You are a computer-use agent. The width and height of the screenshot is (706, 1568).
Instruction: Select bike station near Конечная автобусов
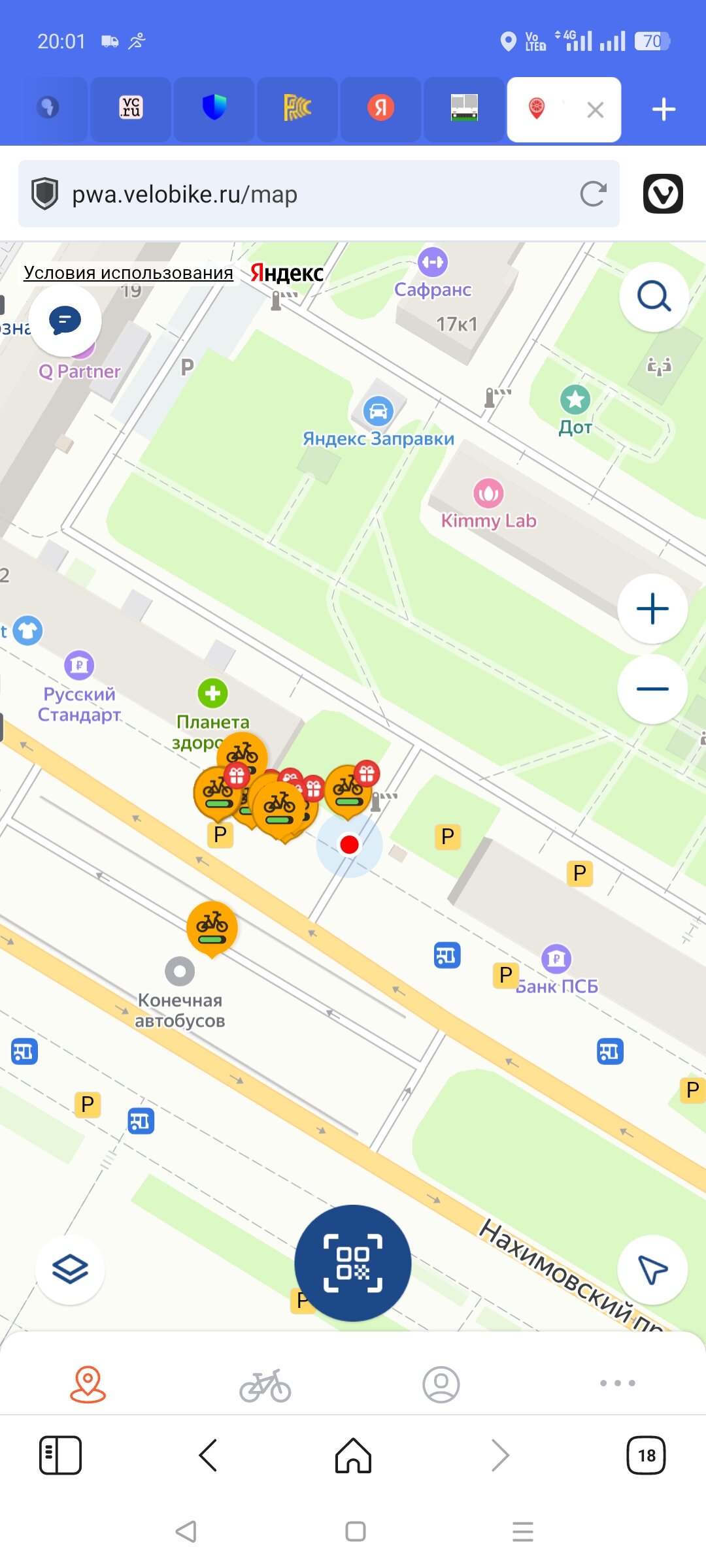click(x=212, y=928)
